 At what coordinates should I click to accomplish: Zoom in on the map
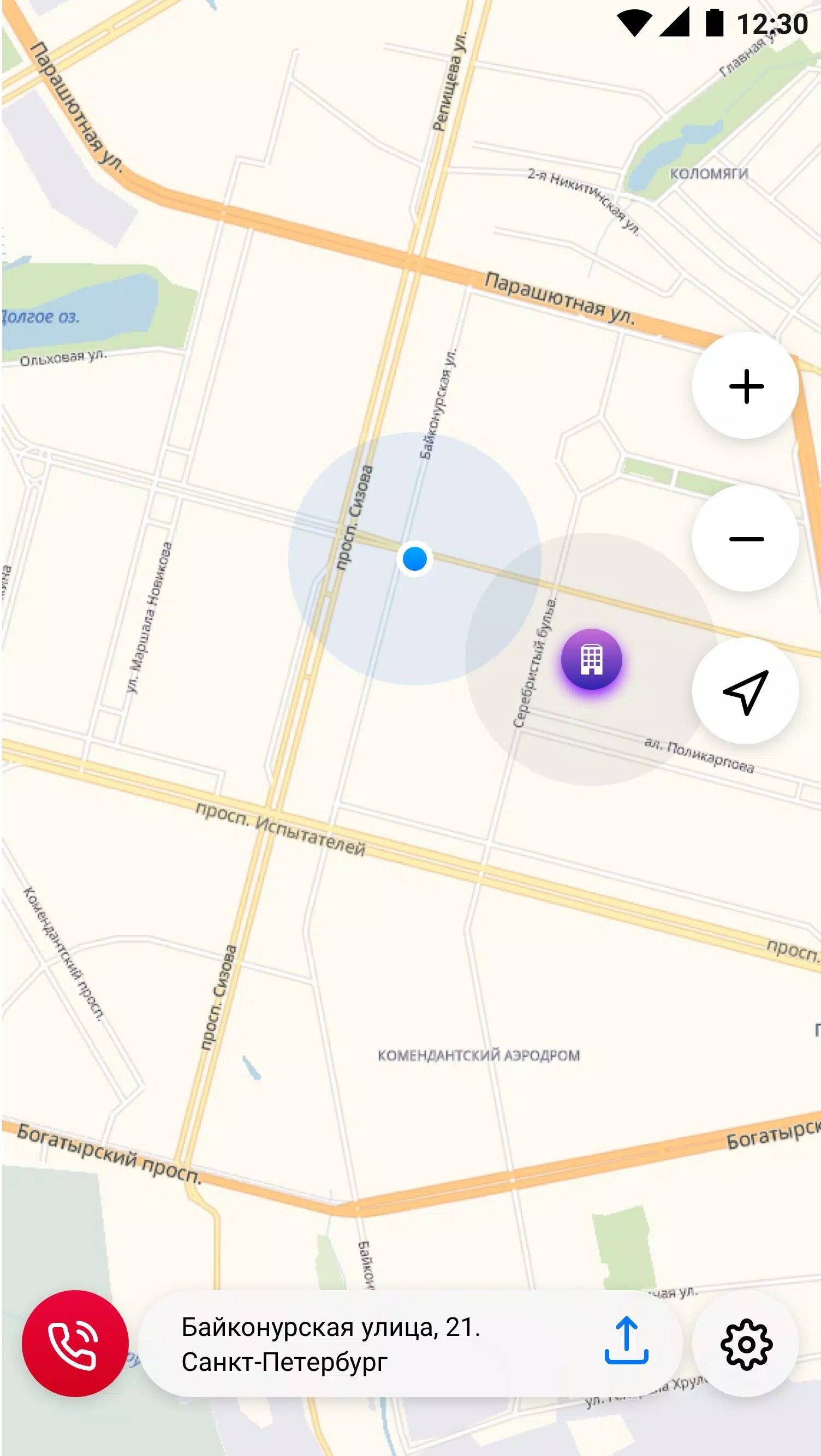[x=745, y=386]
